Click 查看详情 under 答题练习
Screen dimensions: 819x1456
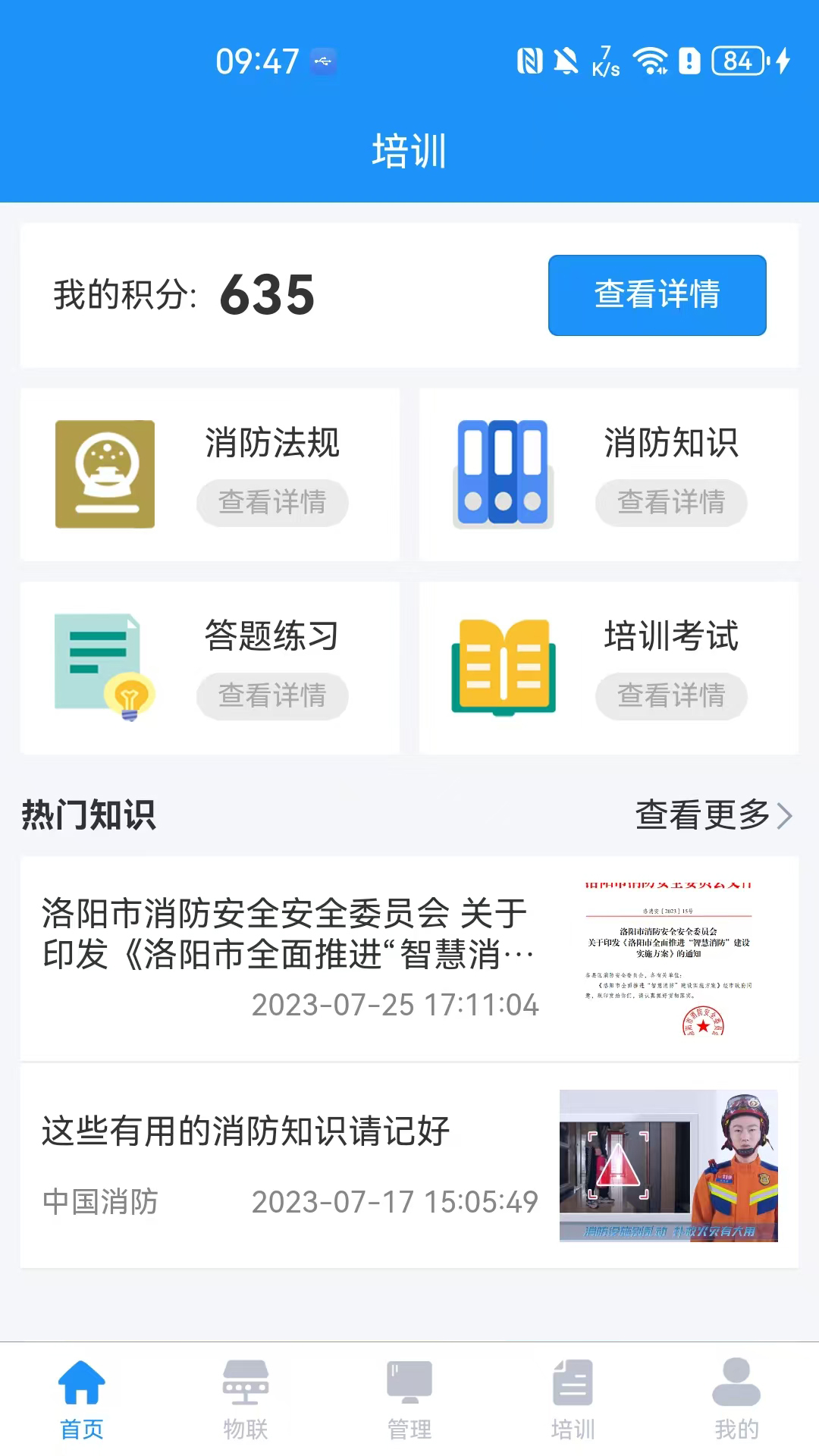[272, 696]
